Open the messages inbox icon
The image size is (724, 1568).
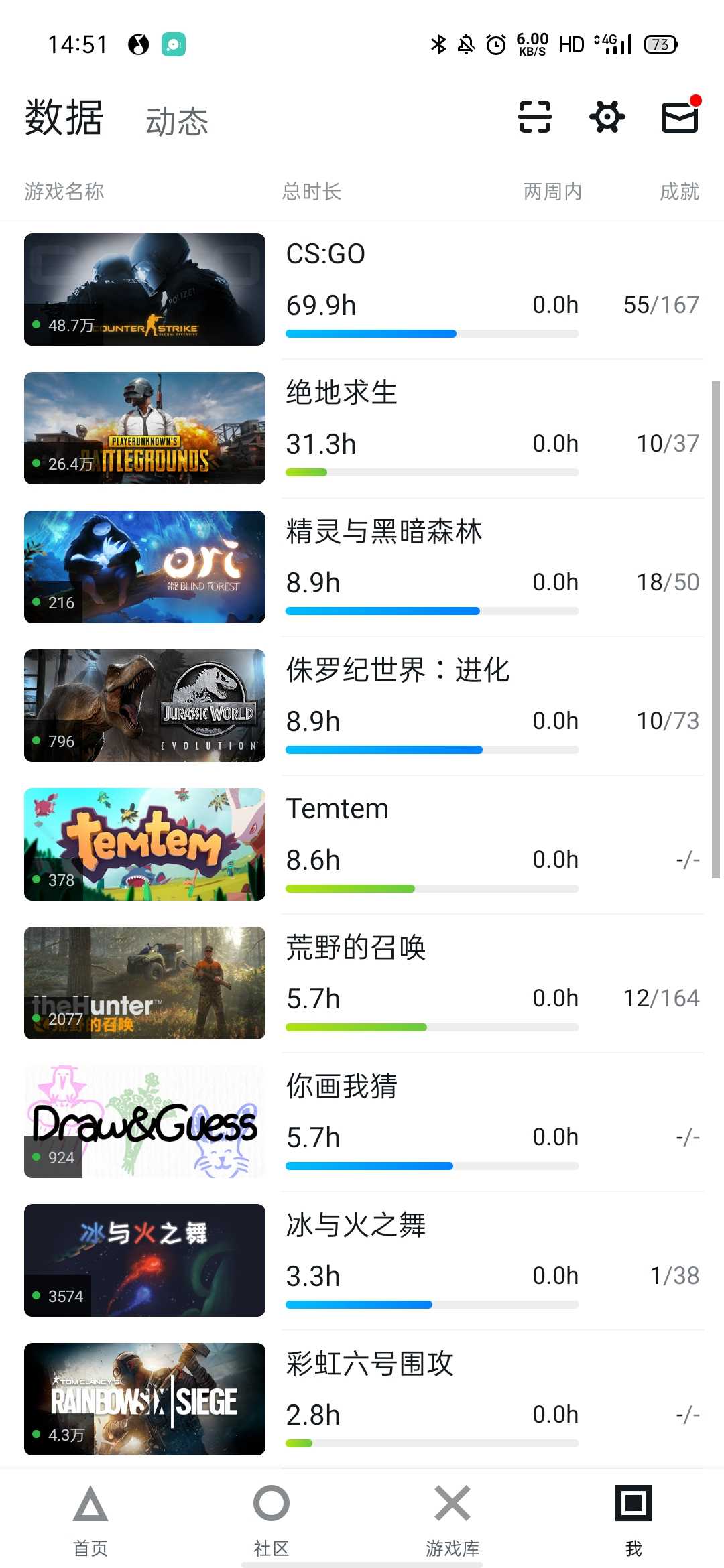[680, 117]
